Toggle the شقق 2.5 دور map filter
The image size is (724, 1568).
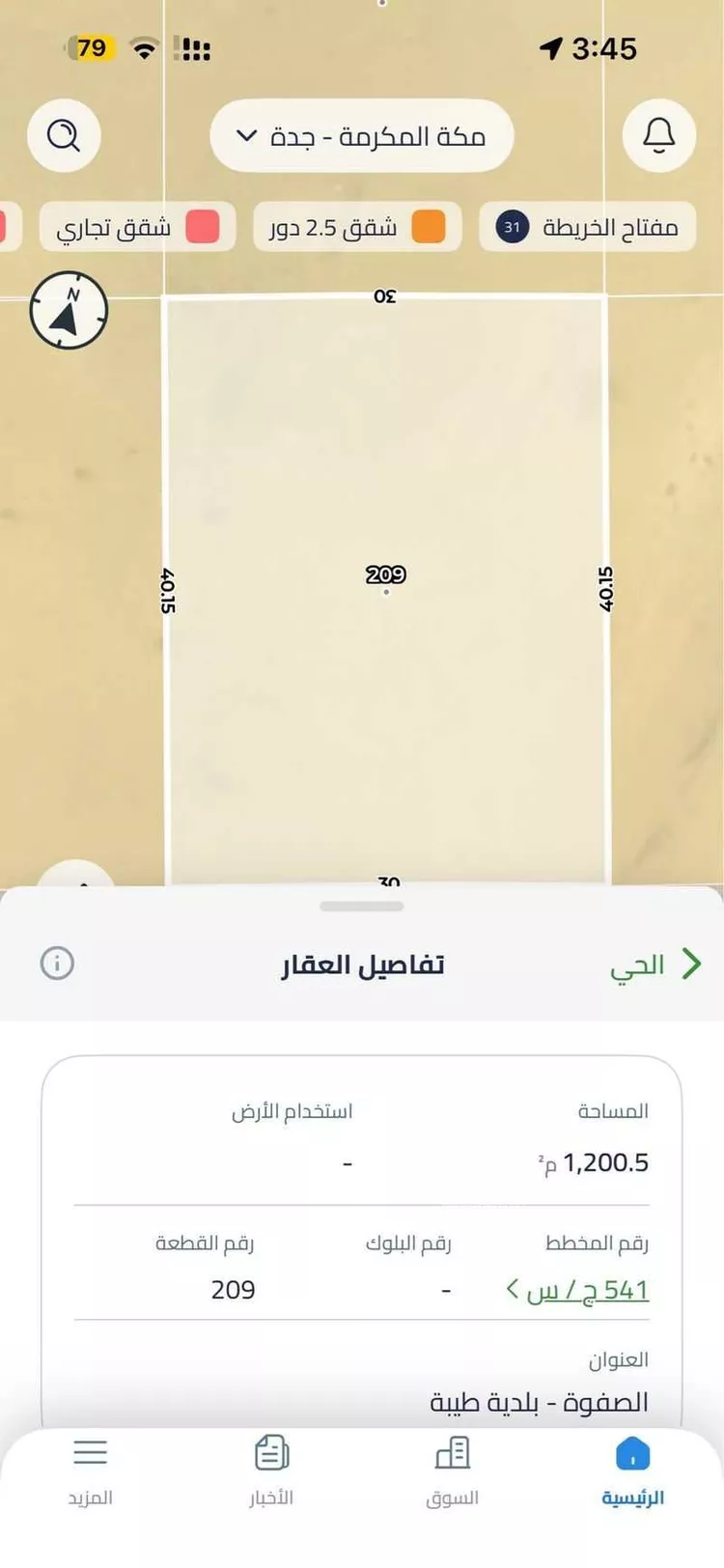[x=357, y=228]
